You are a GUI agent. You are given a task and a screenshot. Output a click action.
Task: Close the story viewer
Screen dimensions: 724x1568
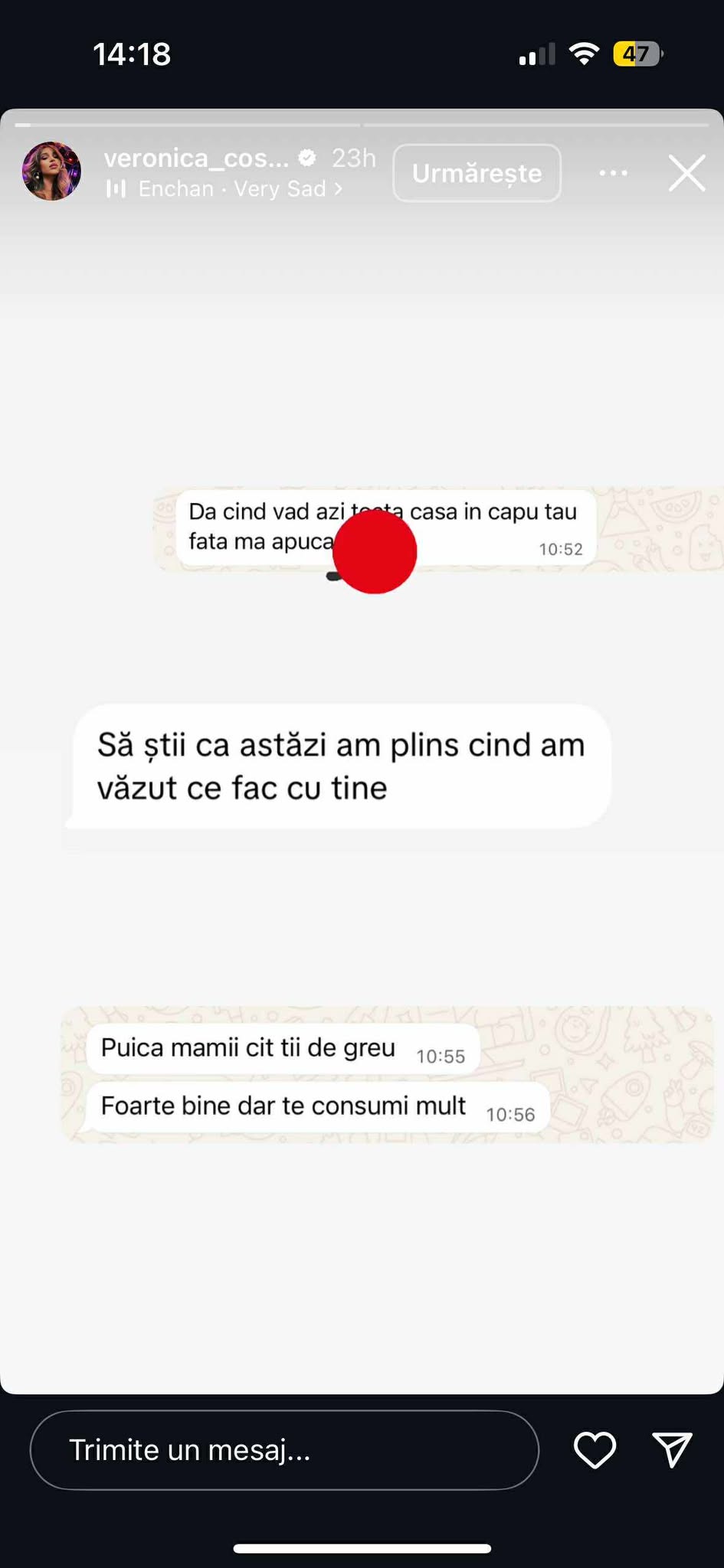pyautogui.click(x=686, y=173)
